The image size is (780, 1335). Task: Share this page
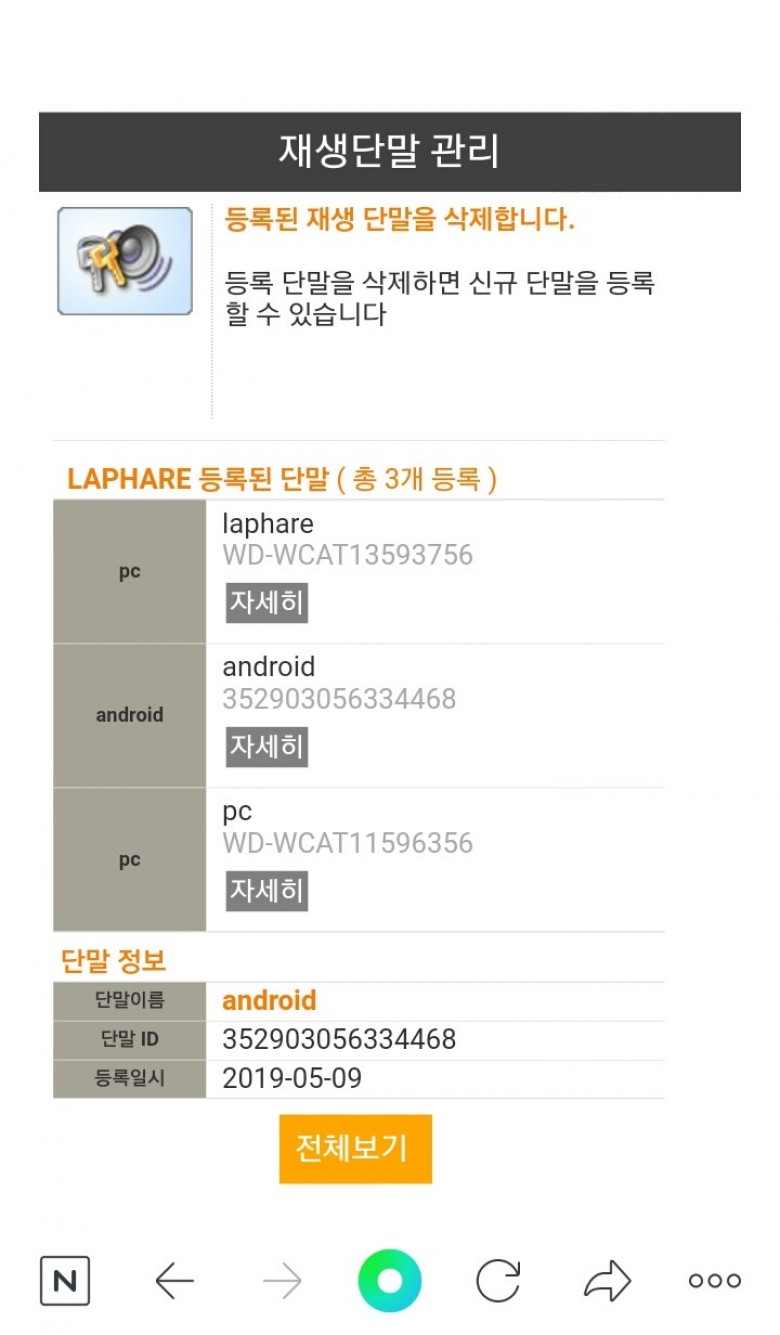pyautogui.click(x=607, y=1280)
